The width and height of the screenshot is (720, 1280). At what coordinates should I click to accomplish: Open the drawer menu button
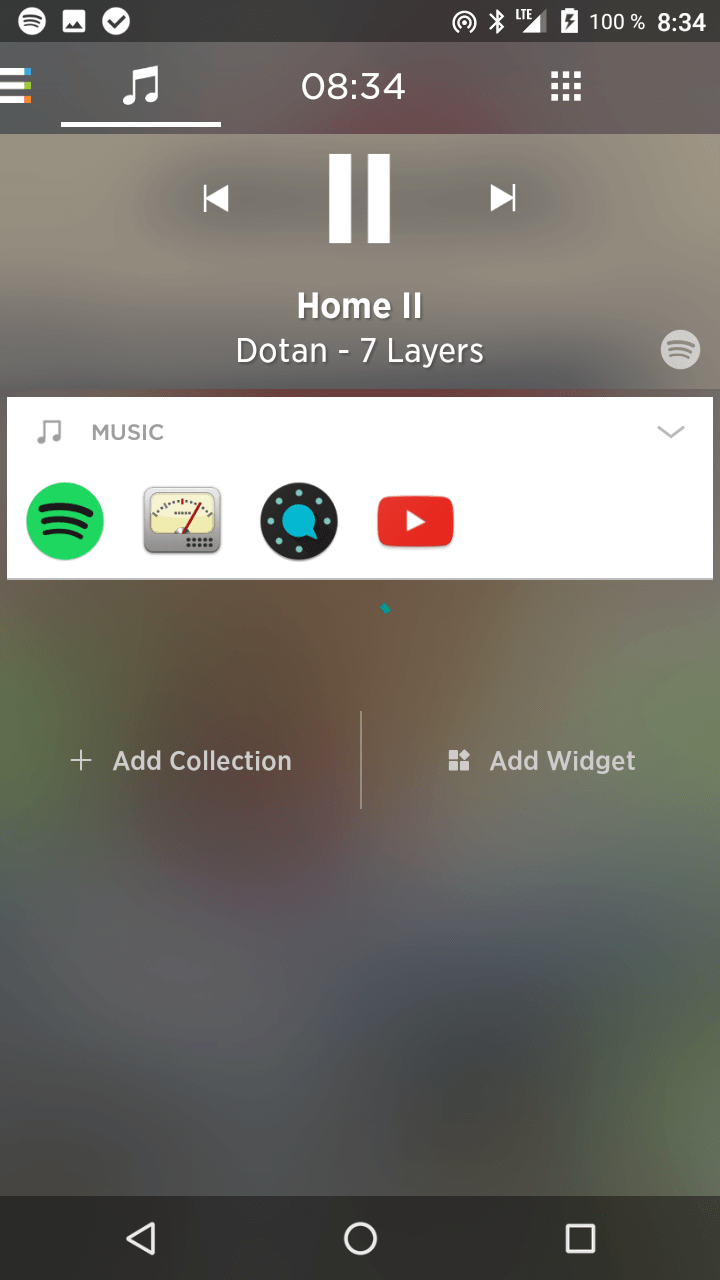tap(15, 86)
